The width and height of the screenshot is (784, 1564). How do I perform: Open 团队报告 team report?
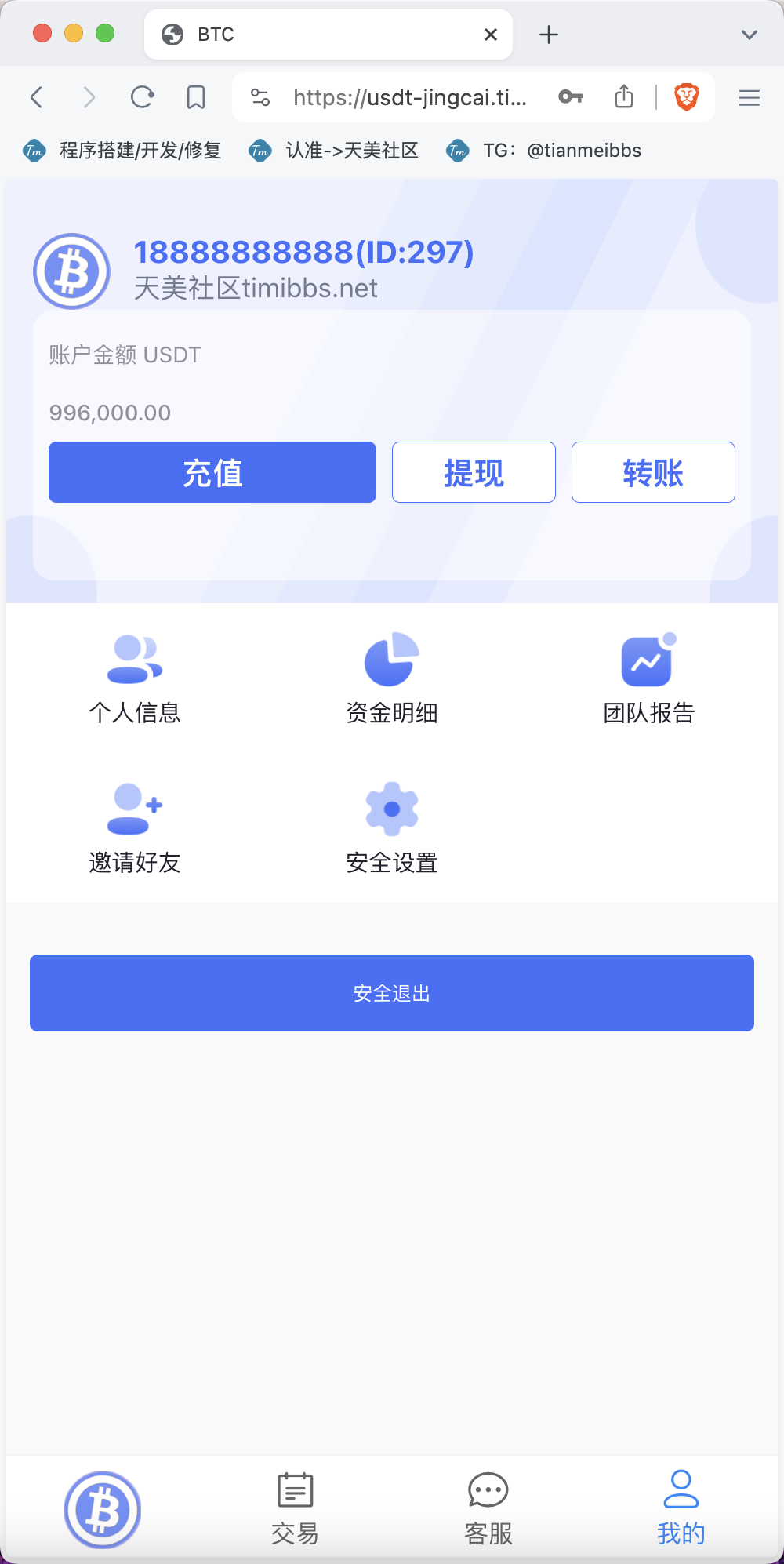click(649, 678)
